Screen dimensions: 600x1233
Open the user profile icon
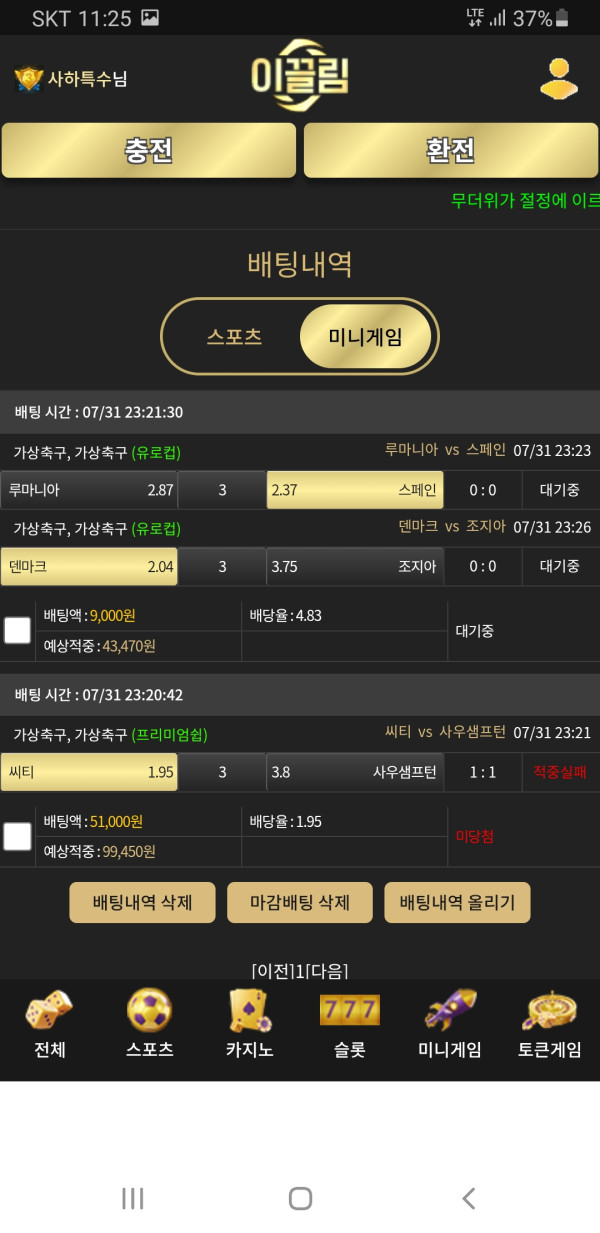tap(559, 79)
